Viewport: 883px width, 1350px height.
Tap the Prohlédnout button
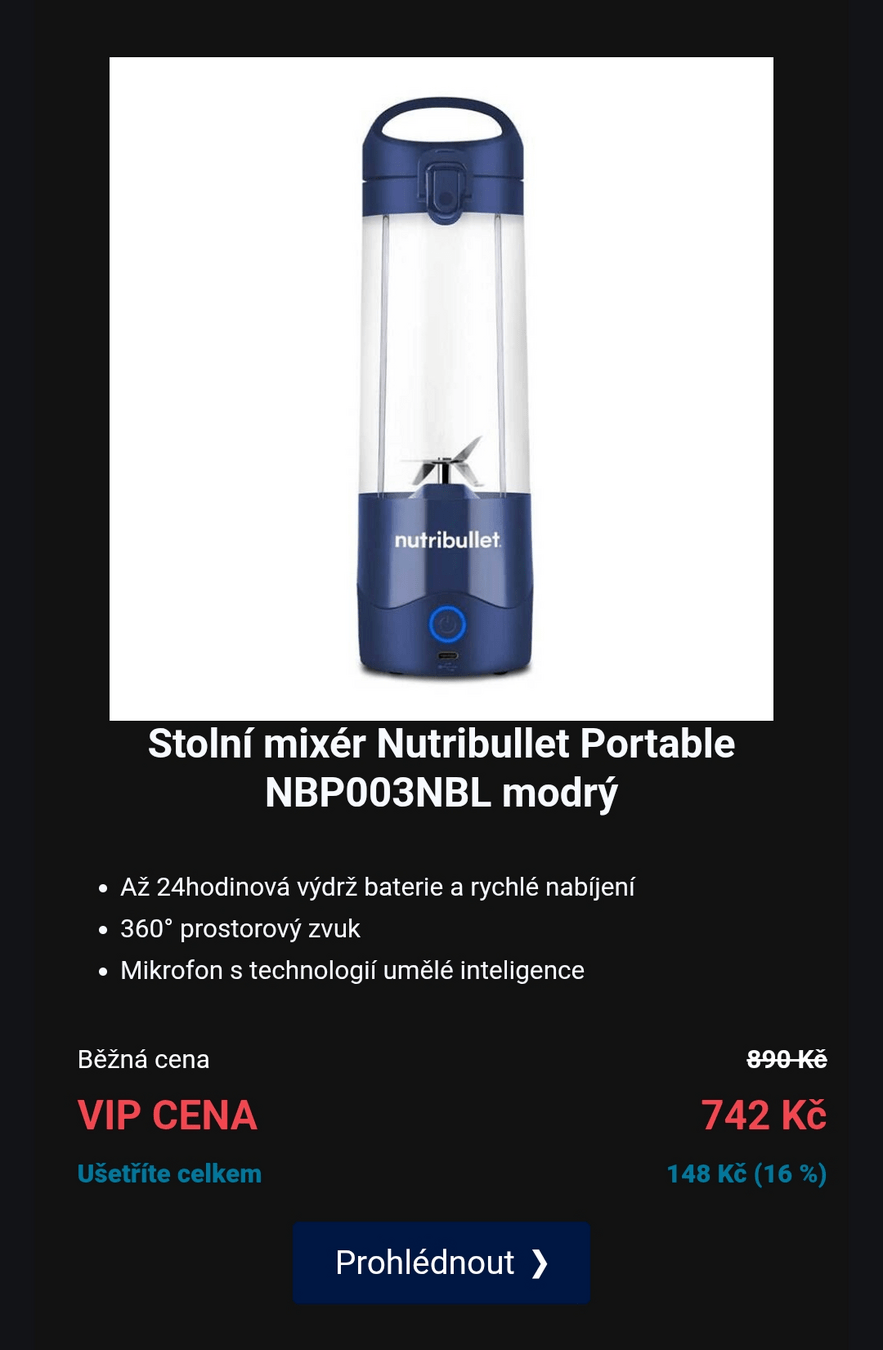point(441,1262)
